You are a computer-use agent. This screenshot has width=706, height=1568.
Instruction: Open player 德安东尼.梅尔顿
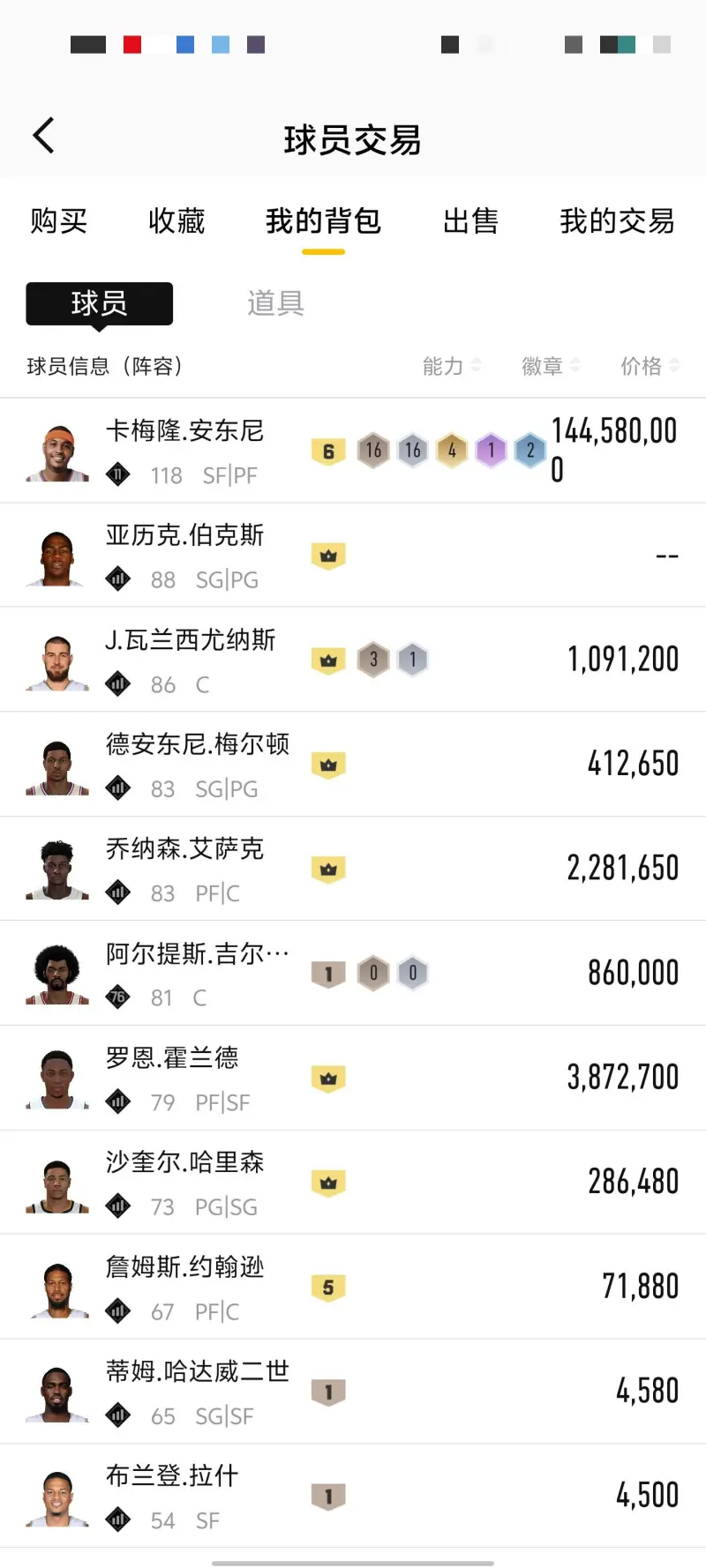pos(197,764)
